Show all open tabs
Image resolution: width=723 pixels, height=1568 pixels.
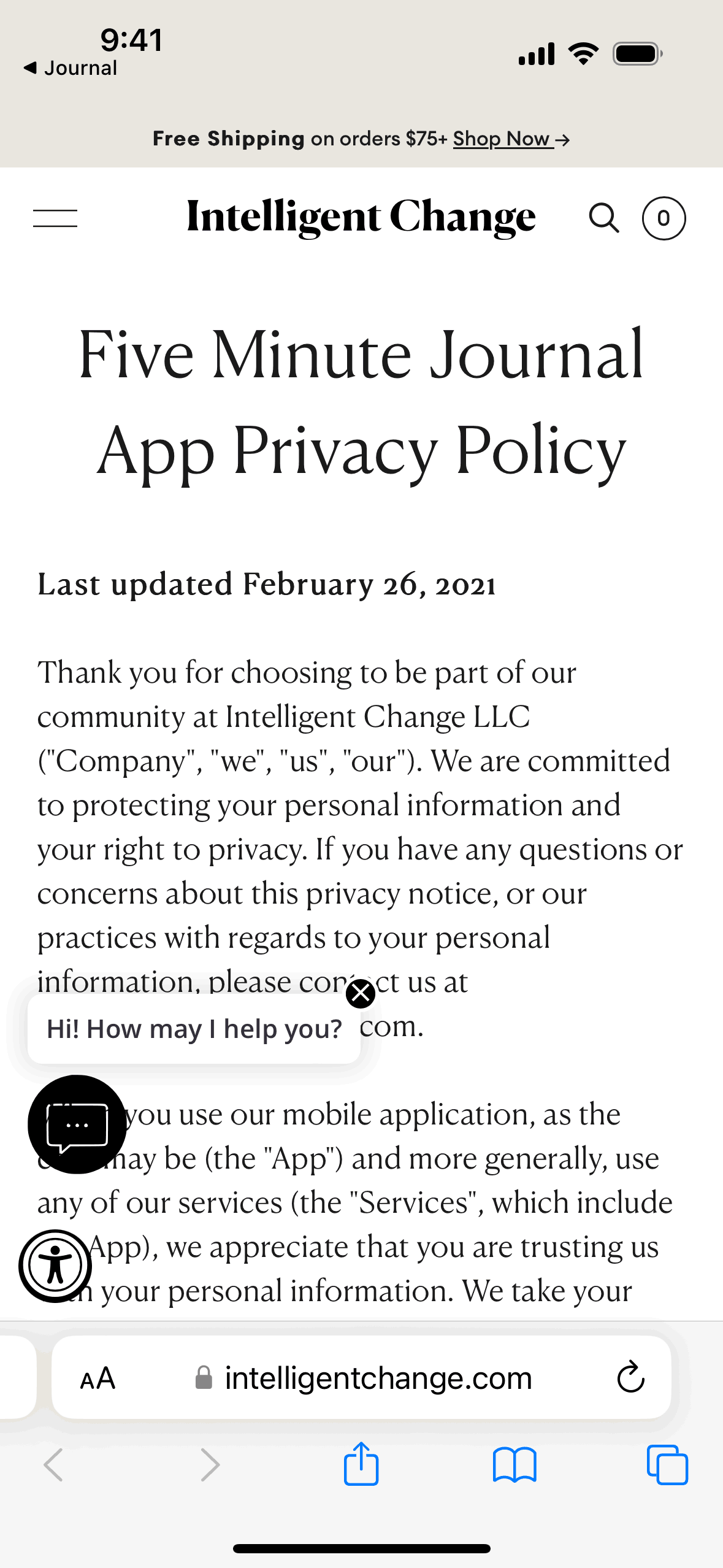(667, 1465)
